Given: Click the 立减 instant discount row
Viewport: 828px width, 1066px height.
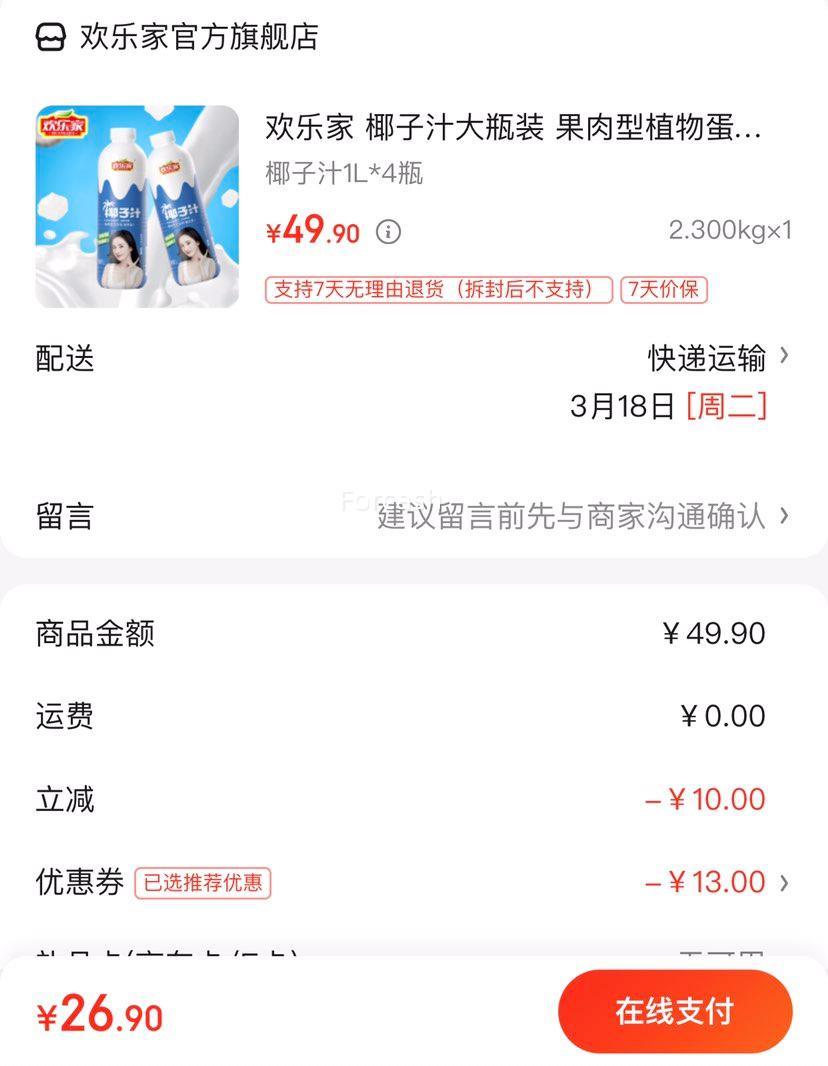Looking at the screenshot, I should pyautogui.click(x=66, y=799).
